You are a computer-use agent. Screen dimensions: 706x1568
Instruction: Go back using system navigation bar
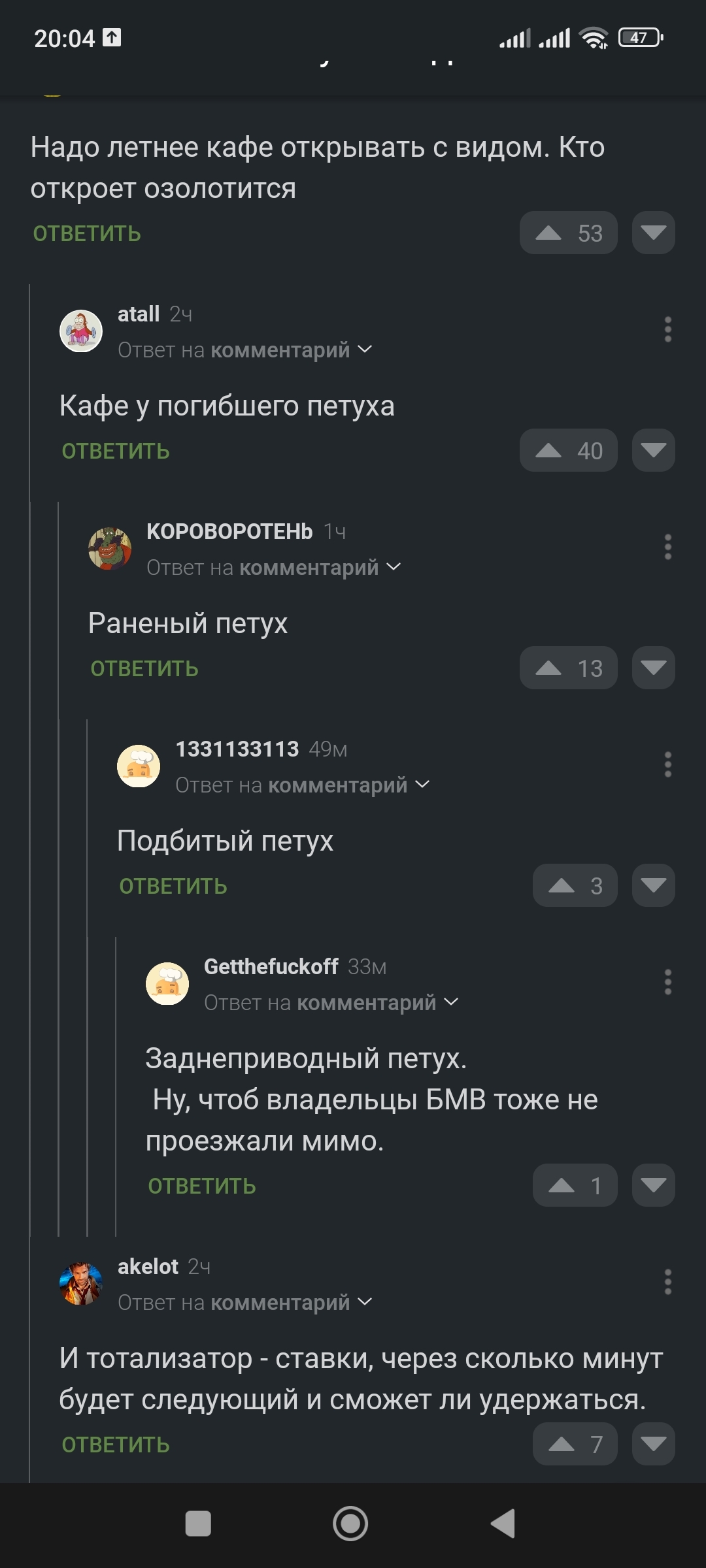click(503, 1524)
